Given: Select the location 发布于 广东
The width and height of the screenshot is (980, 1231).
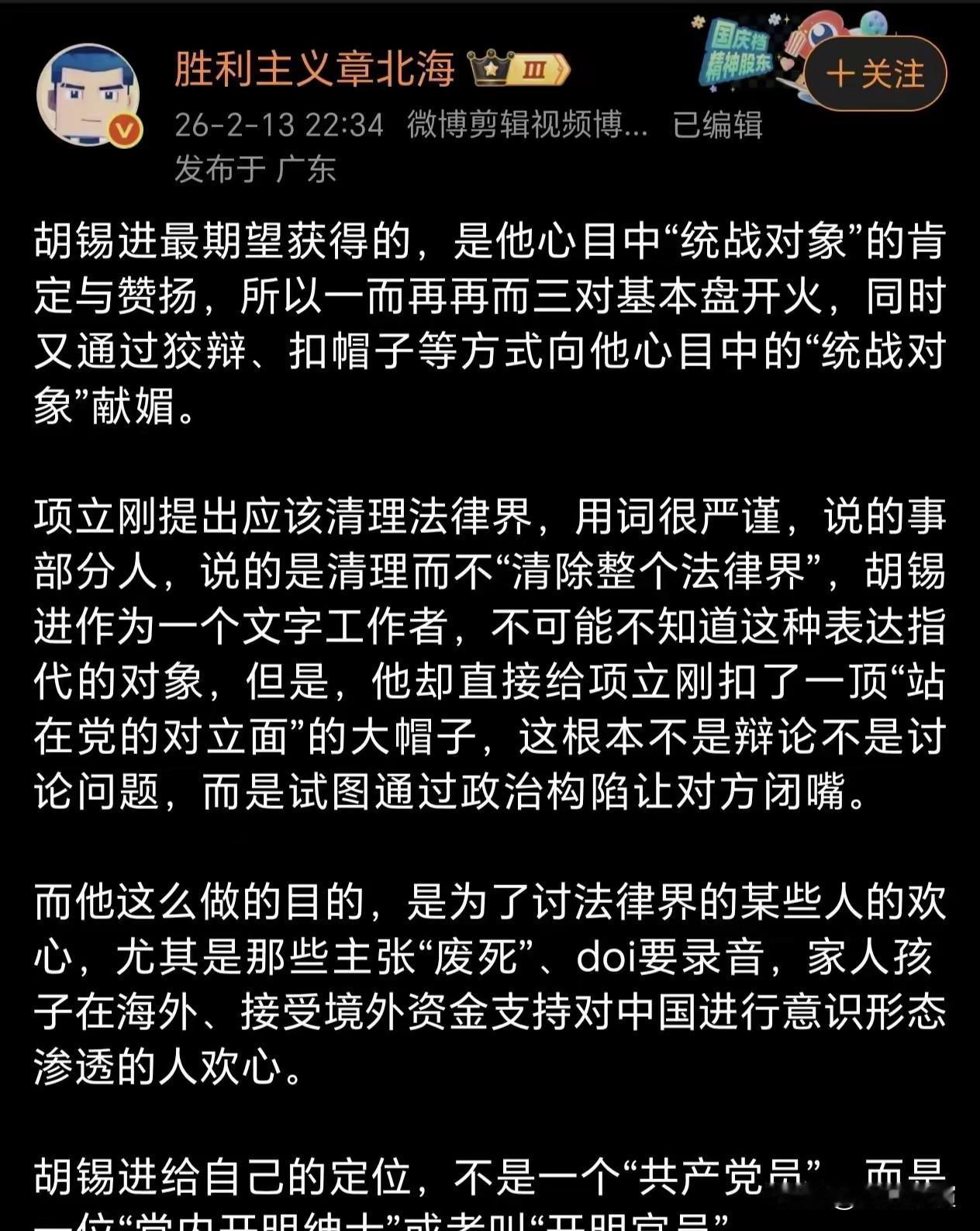Looking at the screenshot, I should point(256,167).
